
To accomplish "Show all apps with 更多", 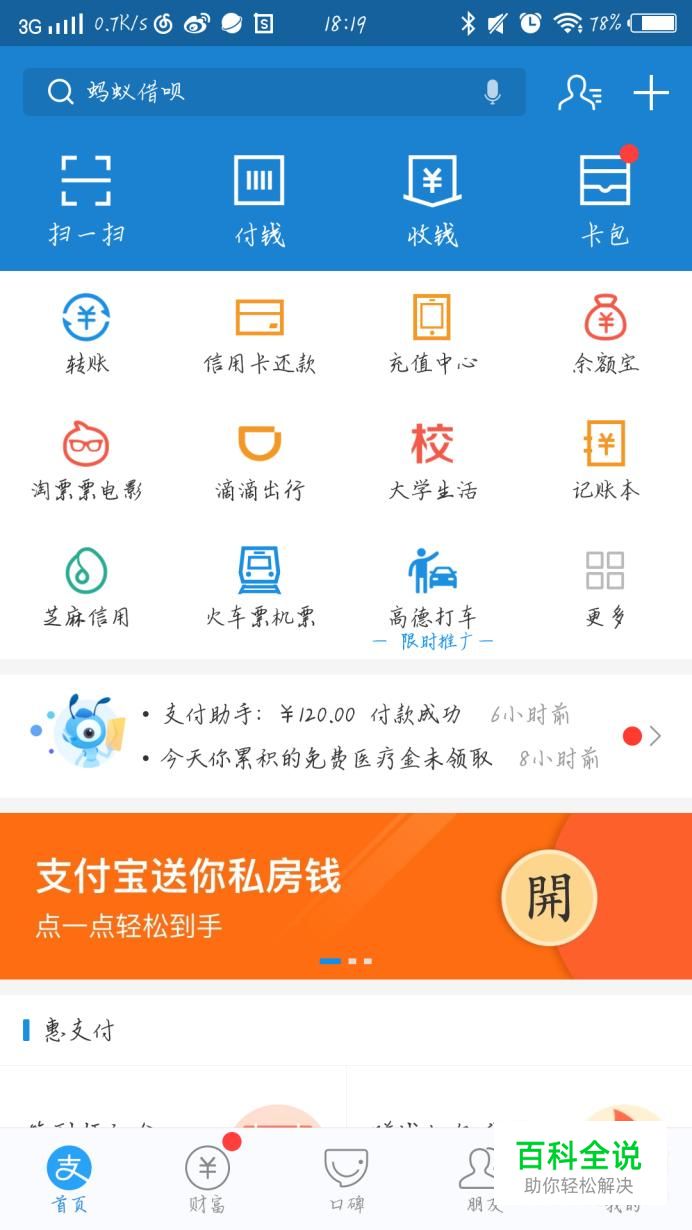I will pyautogui.click(x=605, y=588).
